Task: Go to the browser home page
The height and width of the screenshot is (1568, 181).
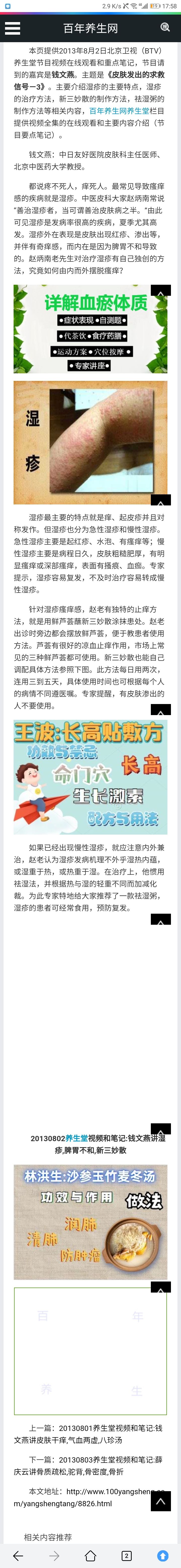Action: 90,1551
